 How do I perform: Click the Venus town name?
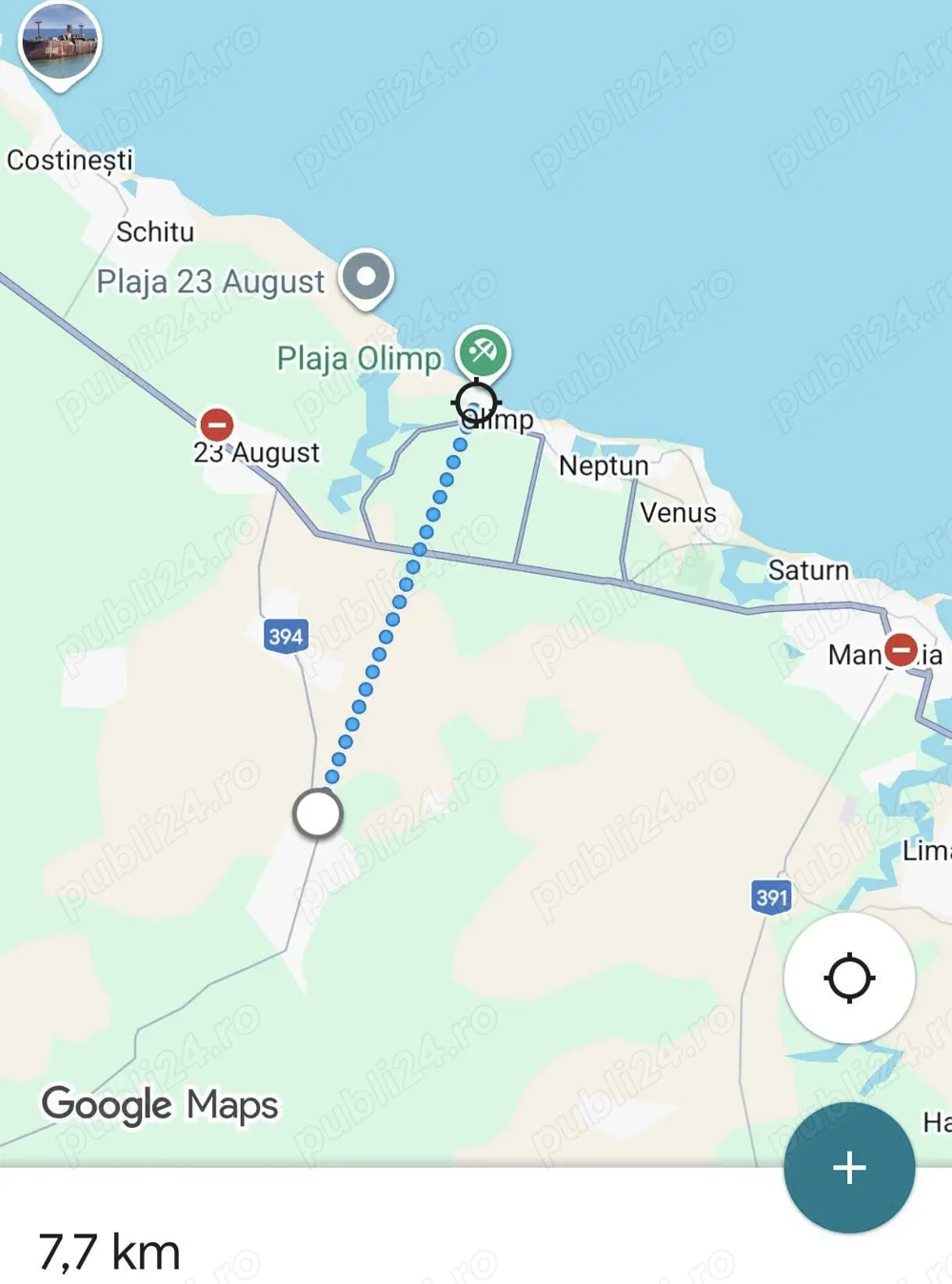pos(678,512)
